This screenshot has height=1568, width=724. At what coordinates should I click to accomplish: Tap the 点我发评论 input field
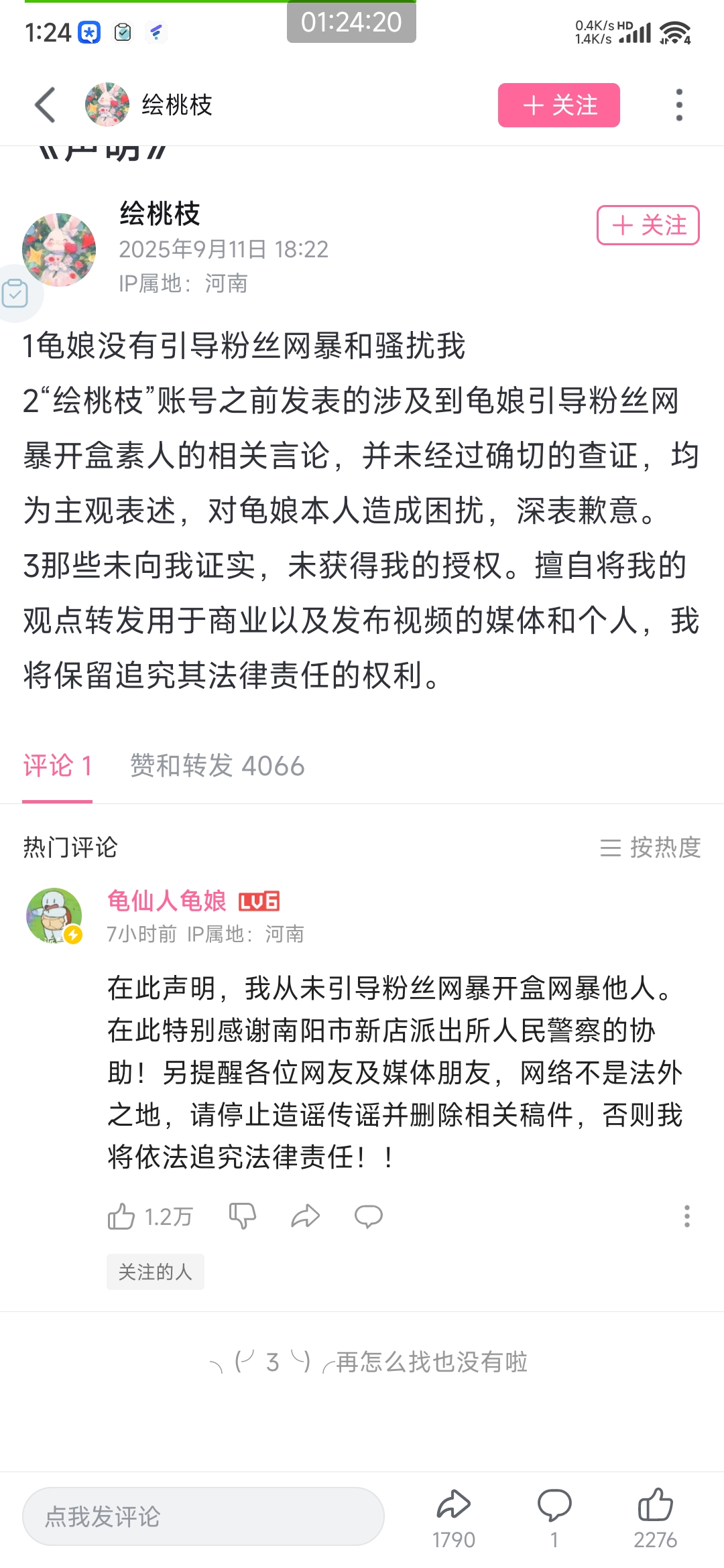[x=203, y=1516]
